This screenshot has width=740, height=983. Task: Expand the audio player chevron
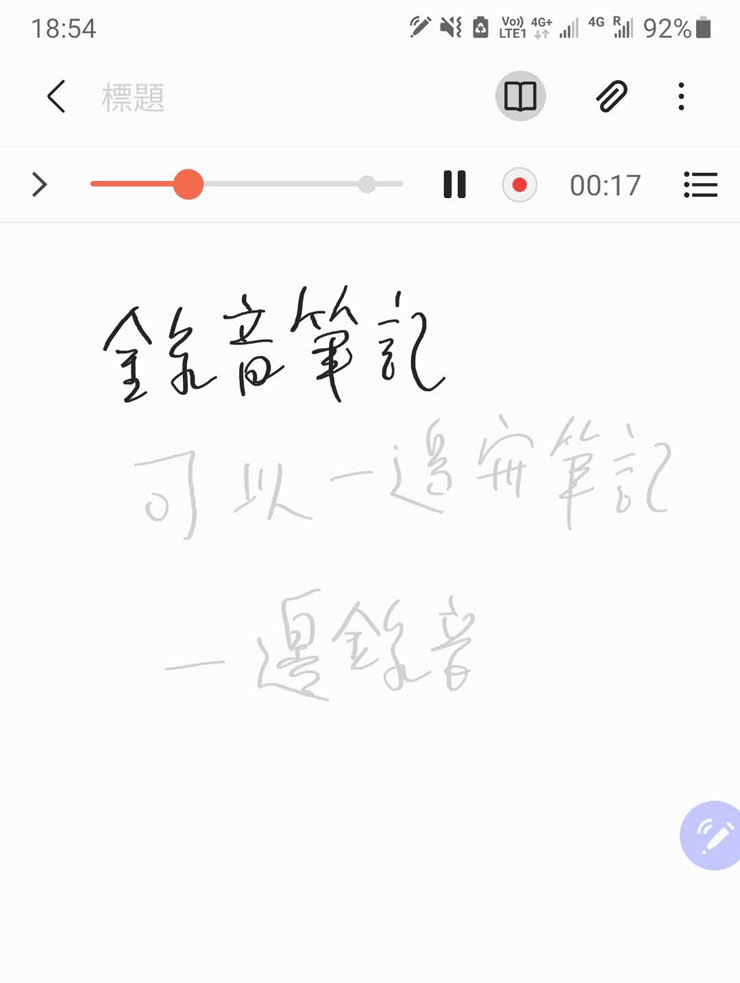click(39, 184)
